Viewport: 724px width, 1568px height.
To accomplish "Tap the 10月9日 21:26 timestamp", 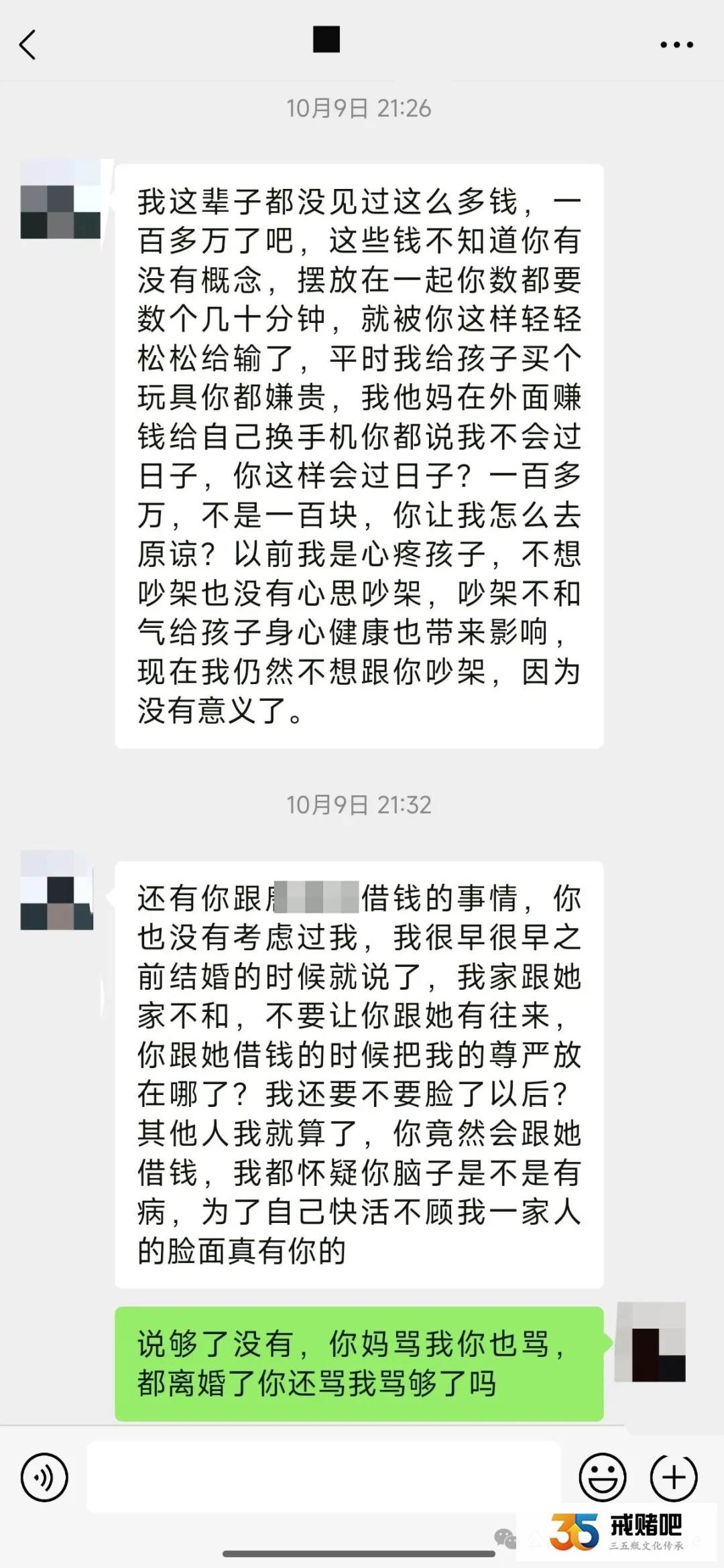I will point(361,105).
